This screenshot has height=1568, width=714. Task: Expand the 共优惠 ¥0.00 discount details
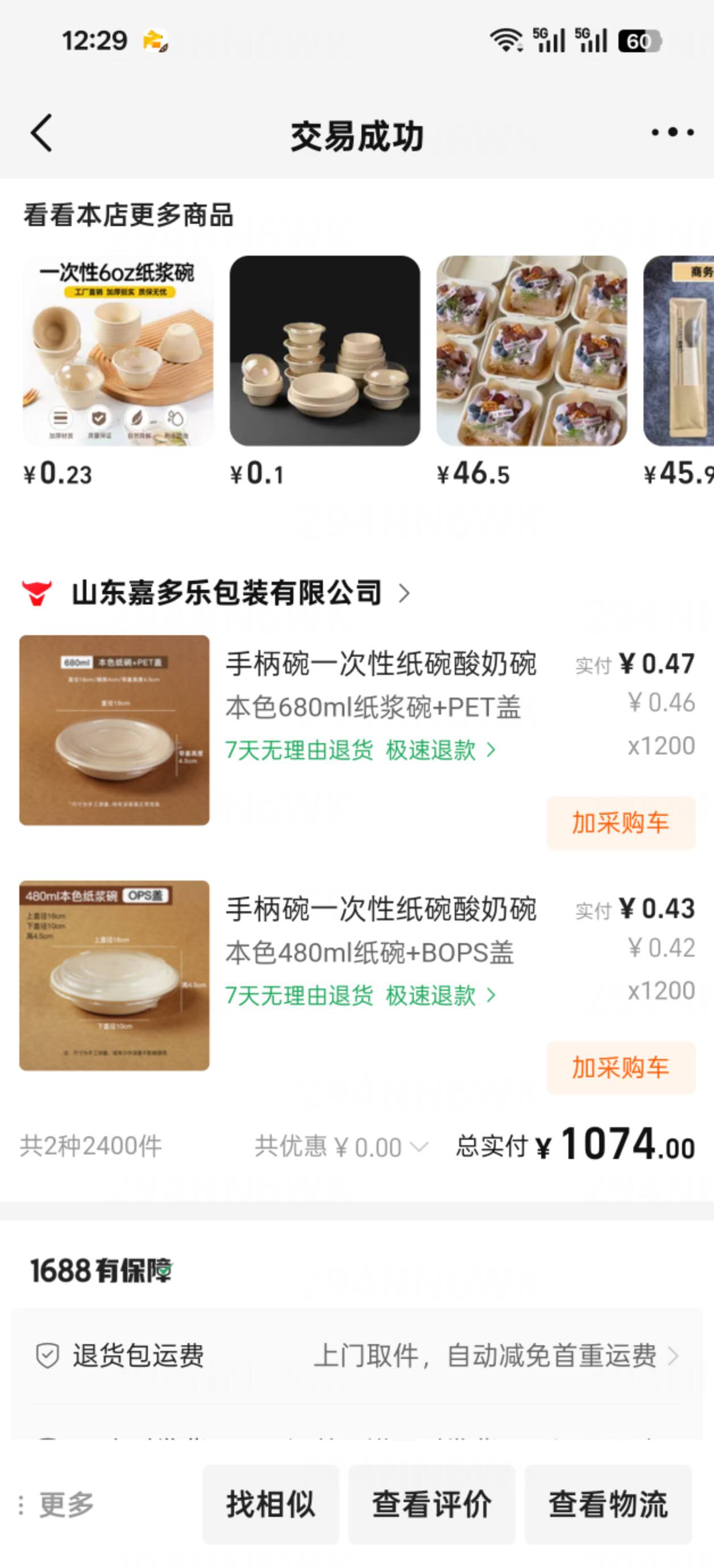coord(341,1148)
